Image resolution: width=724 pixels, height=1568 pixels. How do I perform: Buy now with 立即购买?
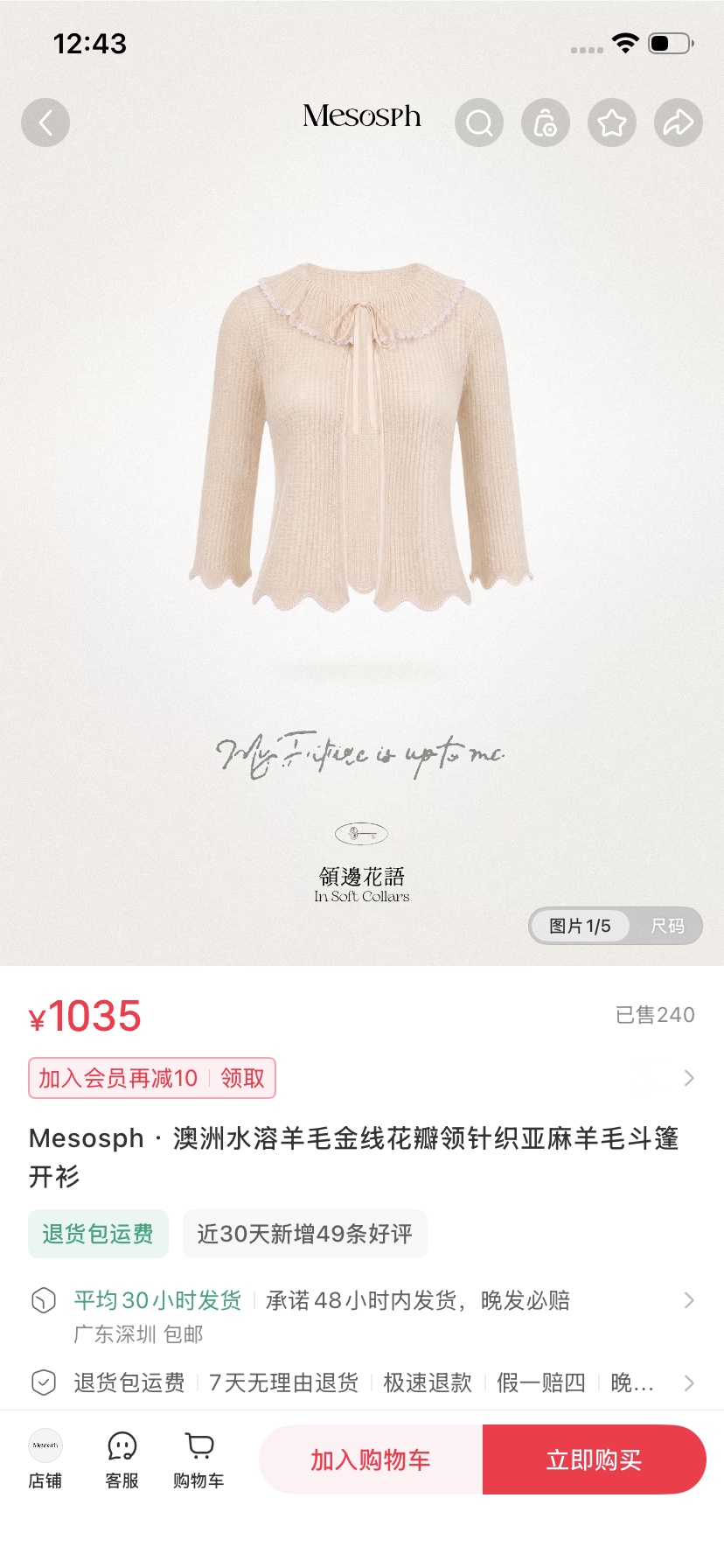pos(595,1459)
